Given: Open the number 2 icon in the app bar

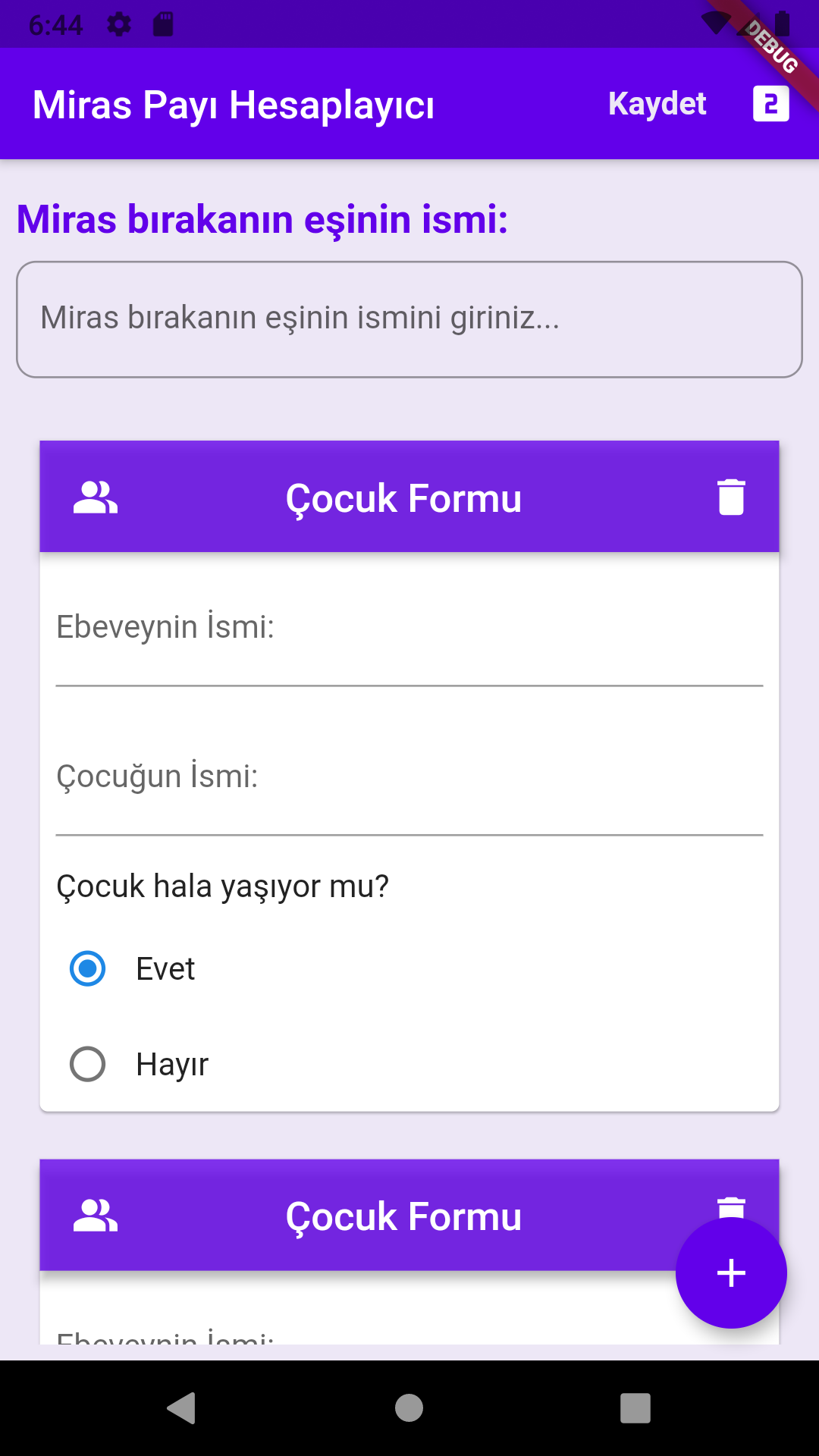Looking at the screenshot, I should (x=770, y=104).
